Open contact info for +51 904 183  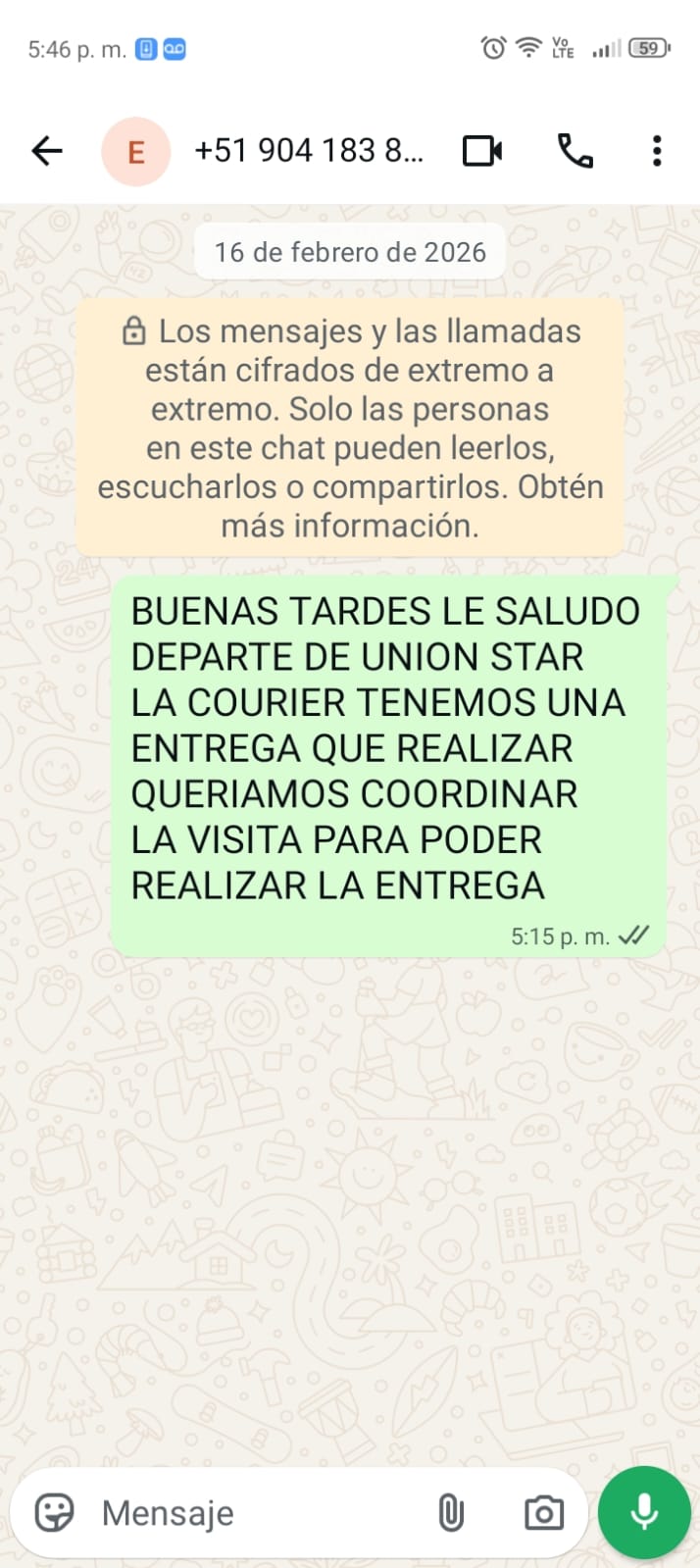(309, 151)
